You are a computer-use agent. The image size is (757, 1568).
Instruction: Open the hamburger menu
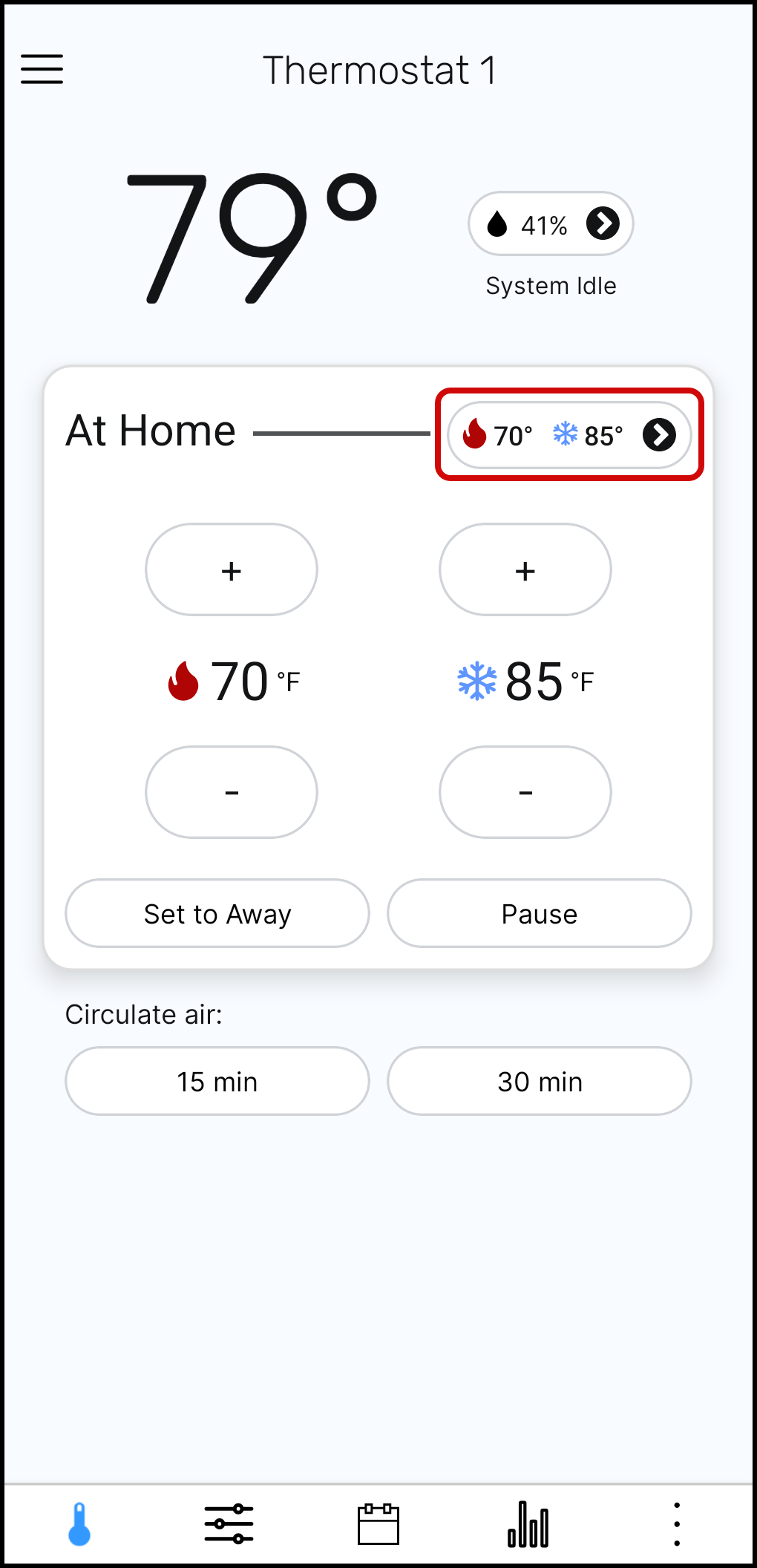pos(42,69)
